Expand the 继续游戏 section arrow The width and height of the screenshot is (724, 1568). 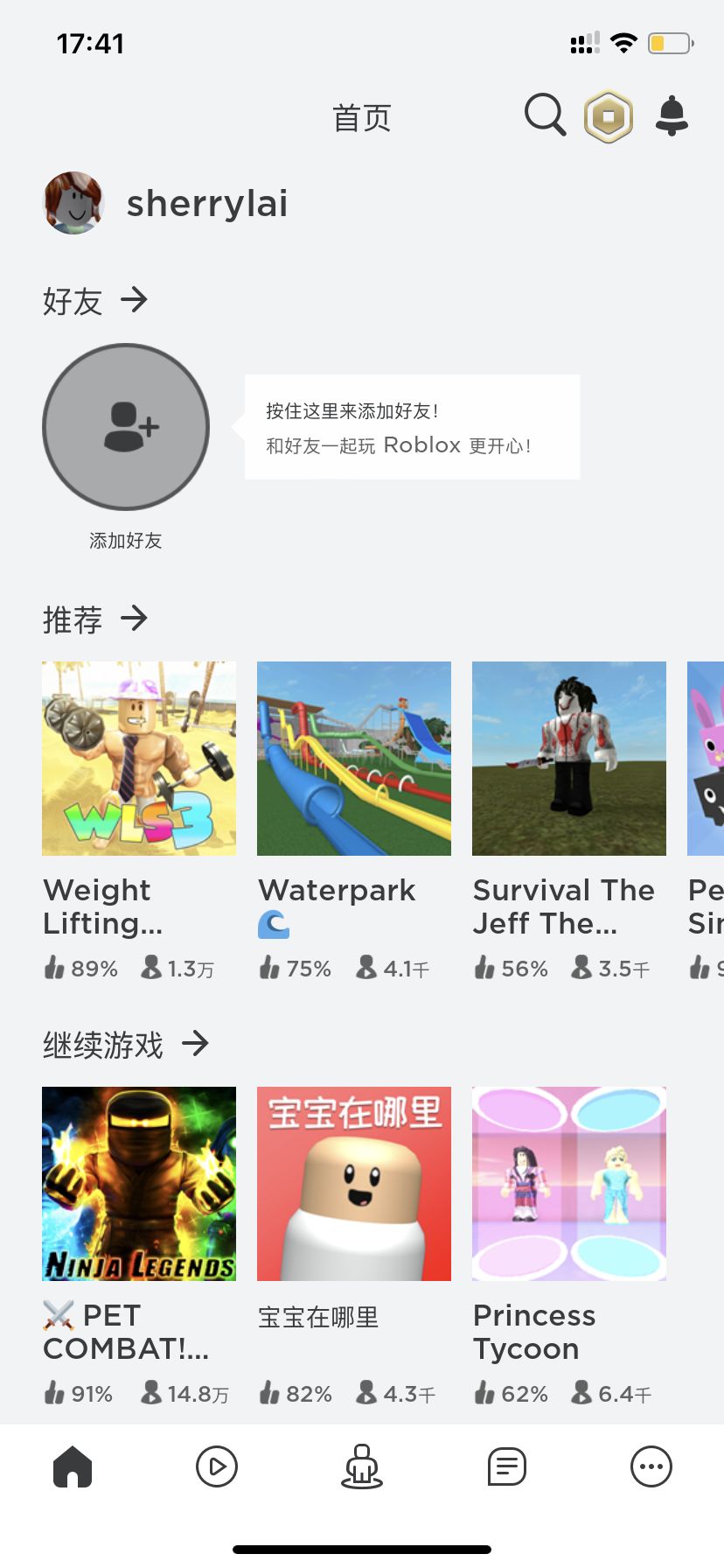click(x=196, y=1043)
